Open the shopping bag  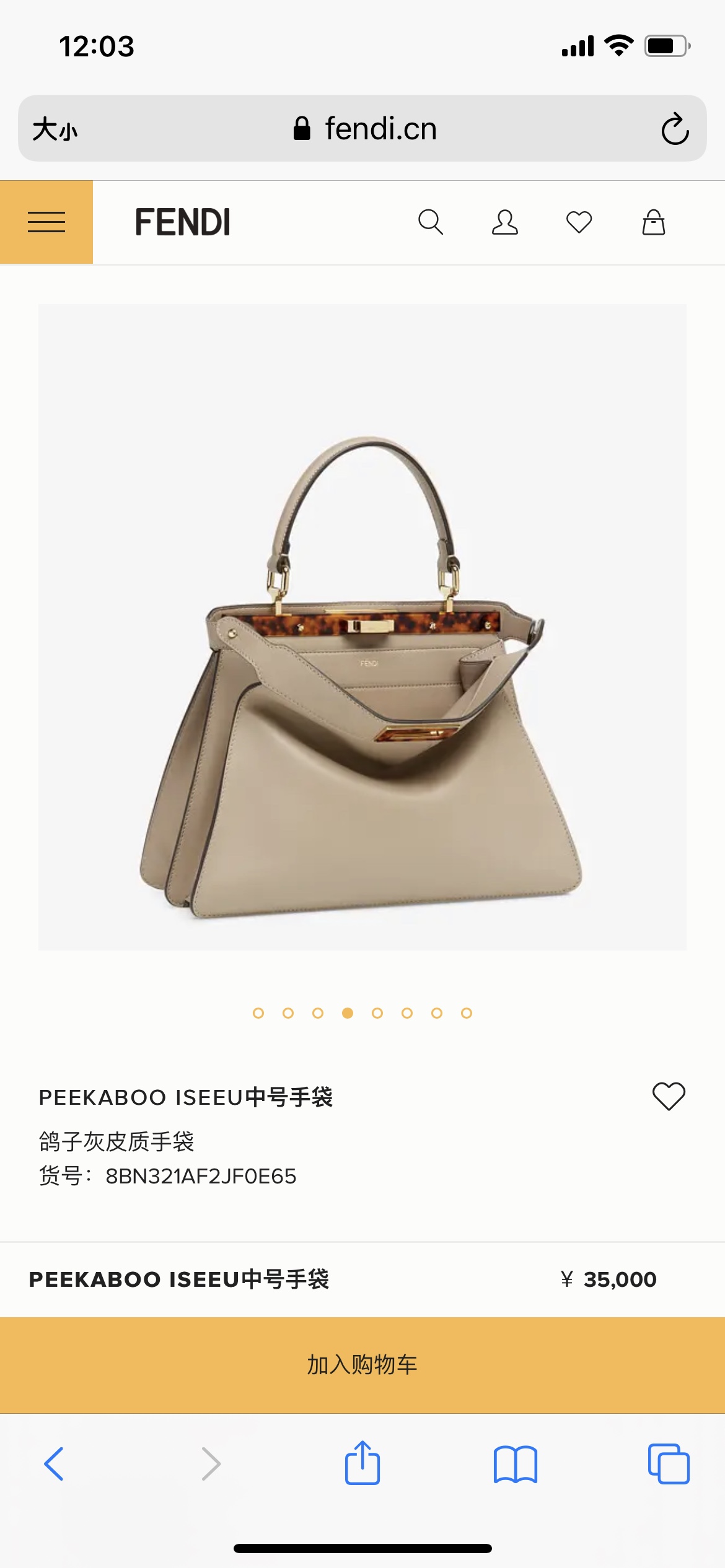(654, 222)
